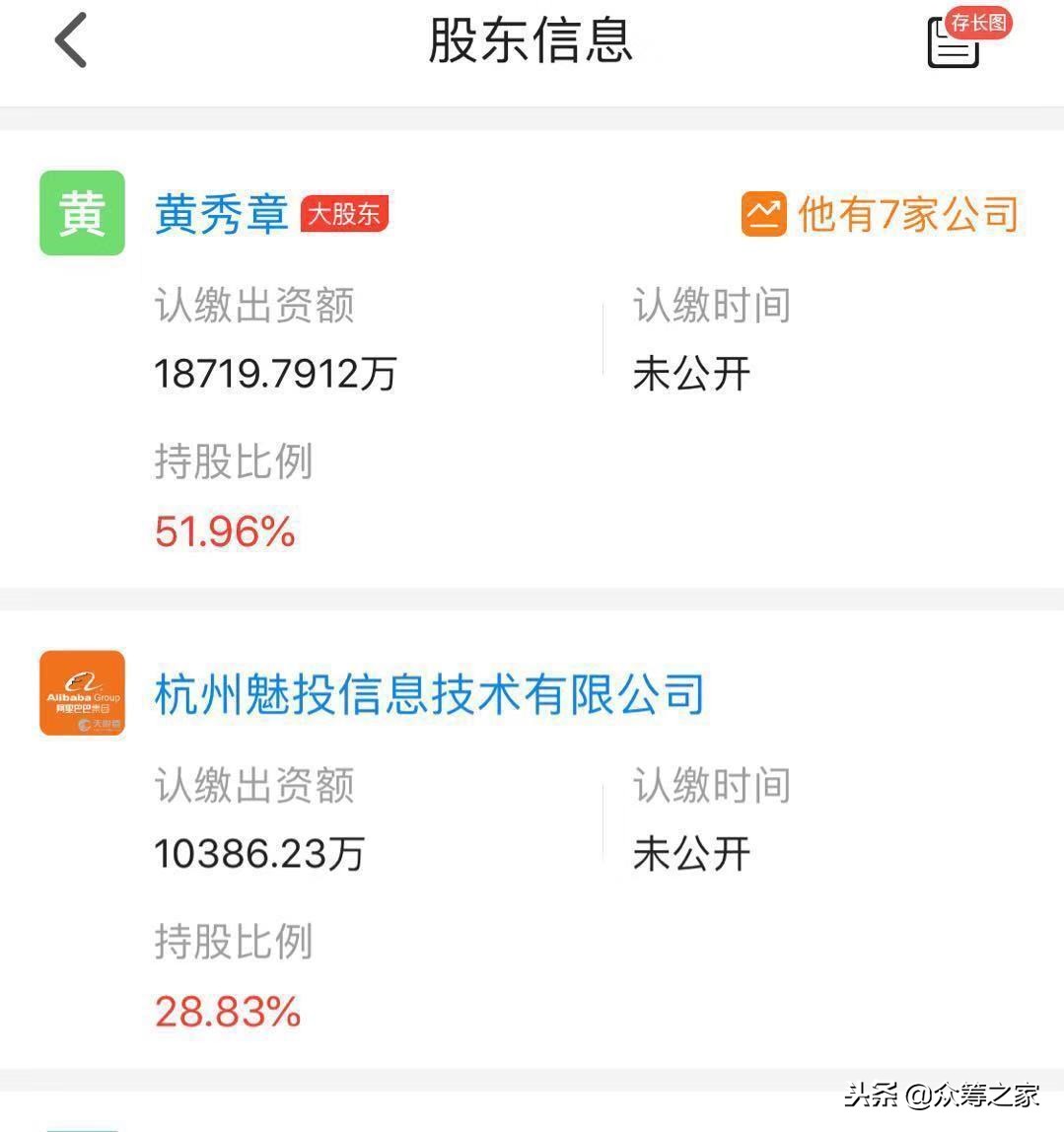Image resolution: width=1064 pixels, height=1132 pixels.
Task: Click the Alibaba Group company logo
Action: pyautogui.click(x=82, y=693)
